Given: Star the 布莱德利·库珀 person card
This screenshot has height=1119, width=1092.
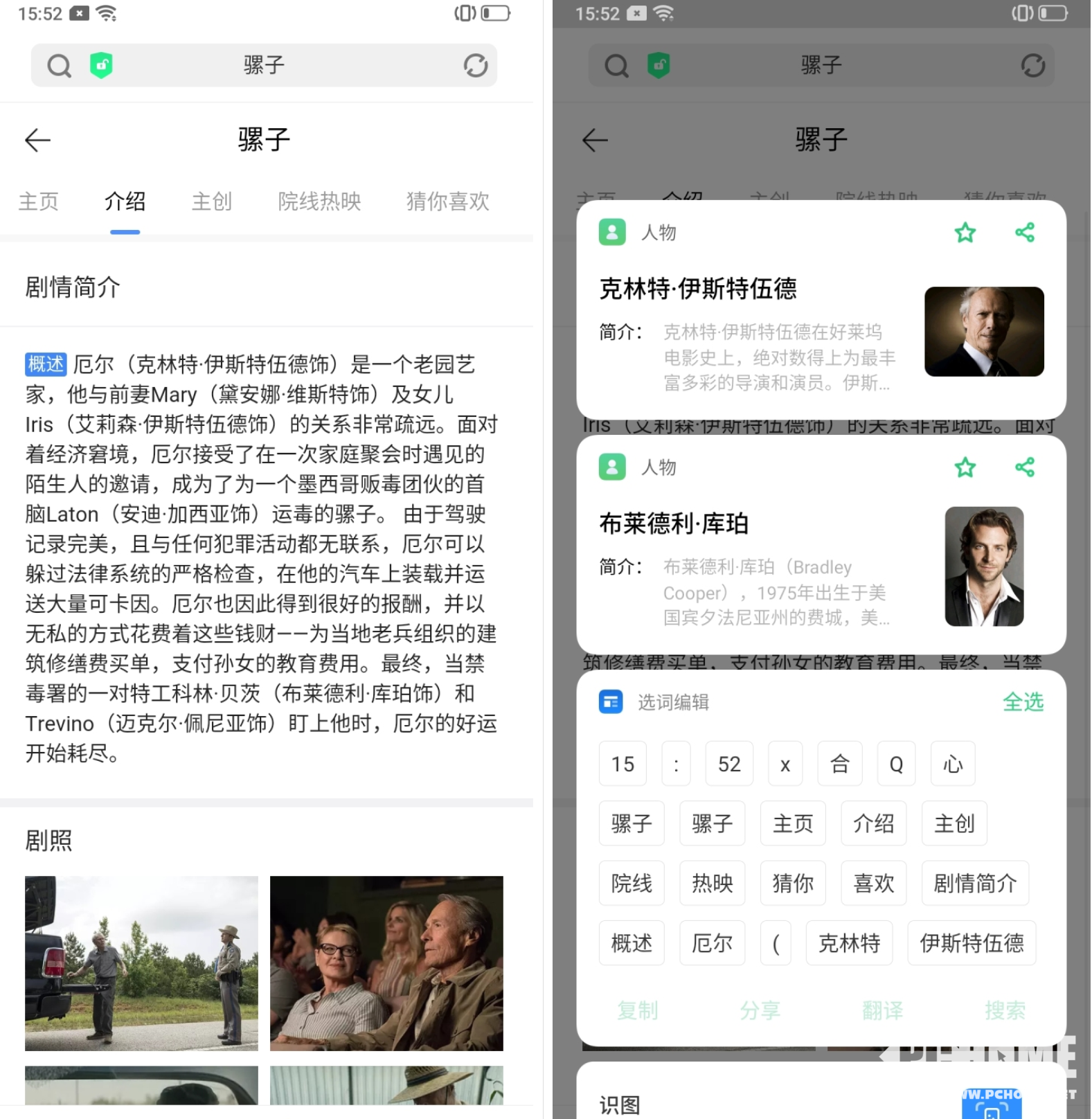Looking at the screenshot, I should (x=965, y=467).
